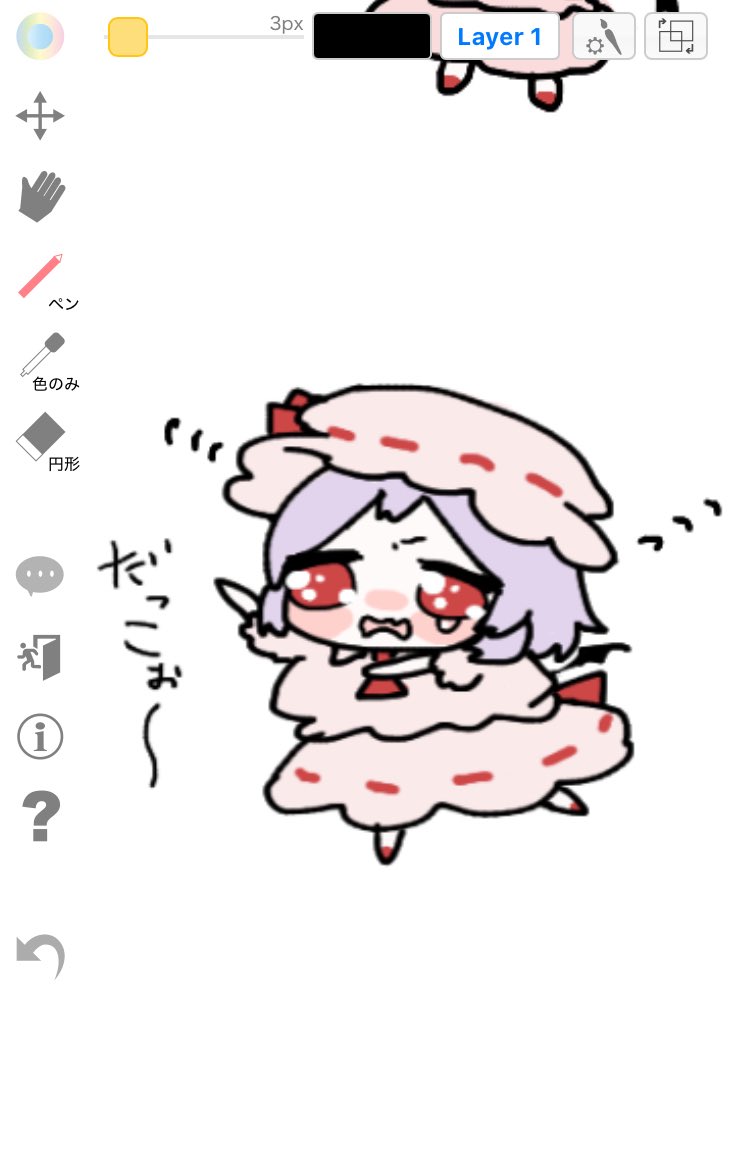Image resolution: width=750 pixels, height=1164 pixels.
Task: Show the info panel
Action: 40,737
